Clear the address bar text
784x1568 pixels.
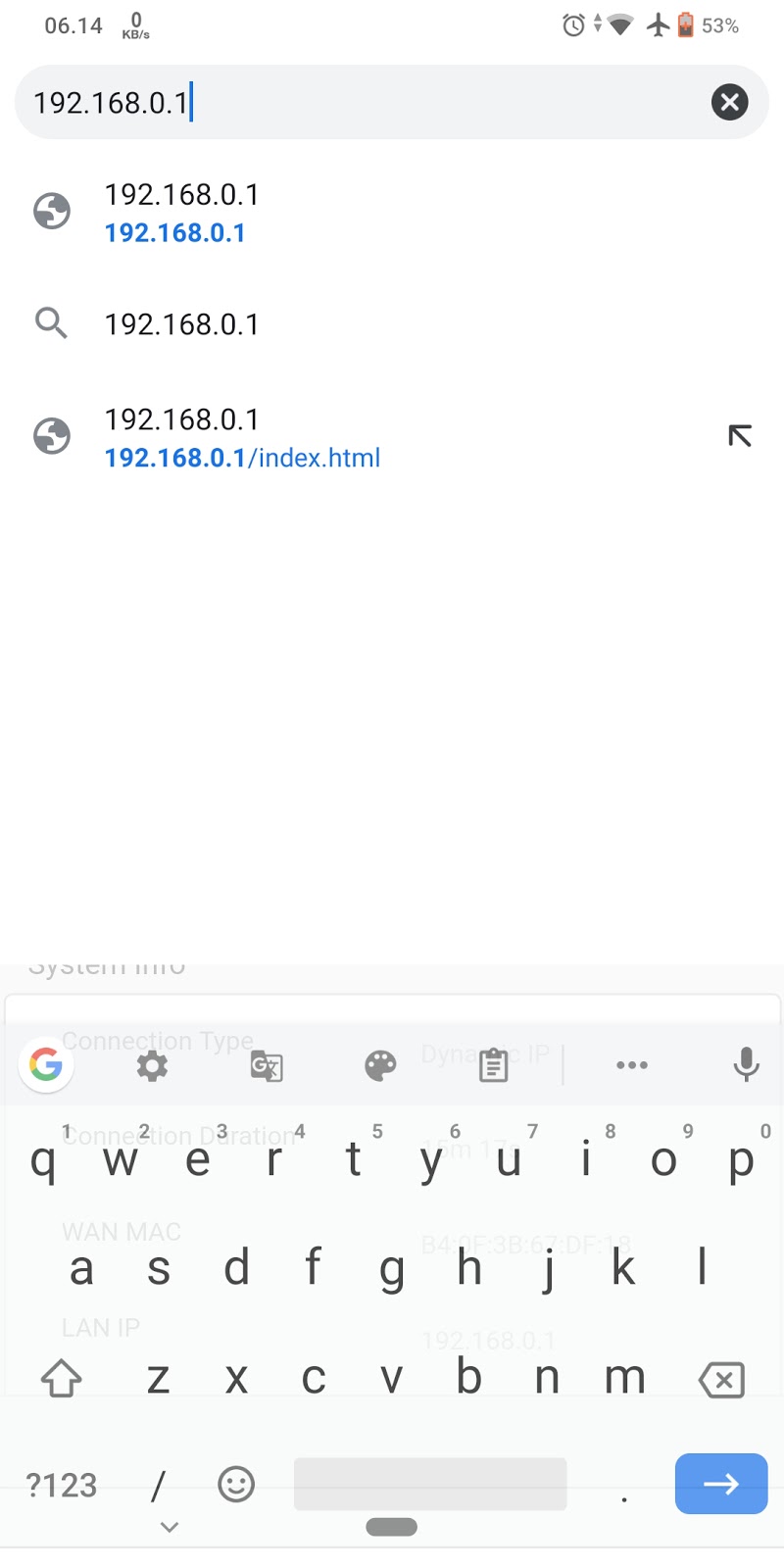tap(729, 102)
